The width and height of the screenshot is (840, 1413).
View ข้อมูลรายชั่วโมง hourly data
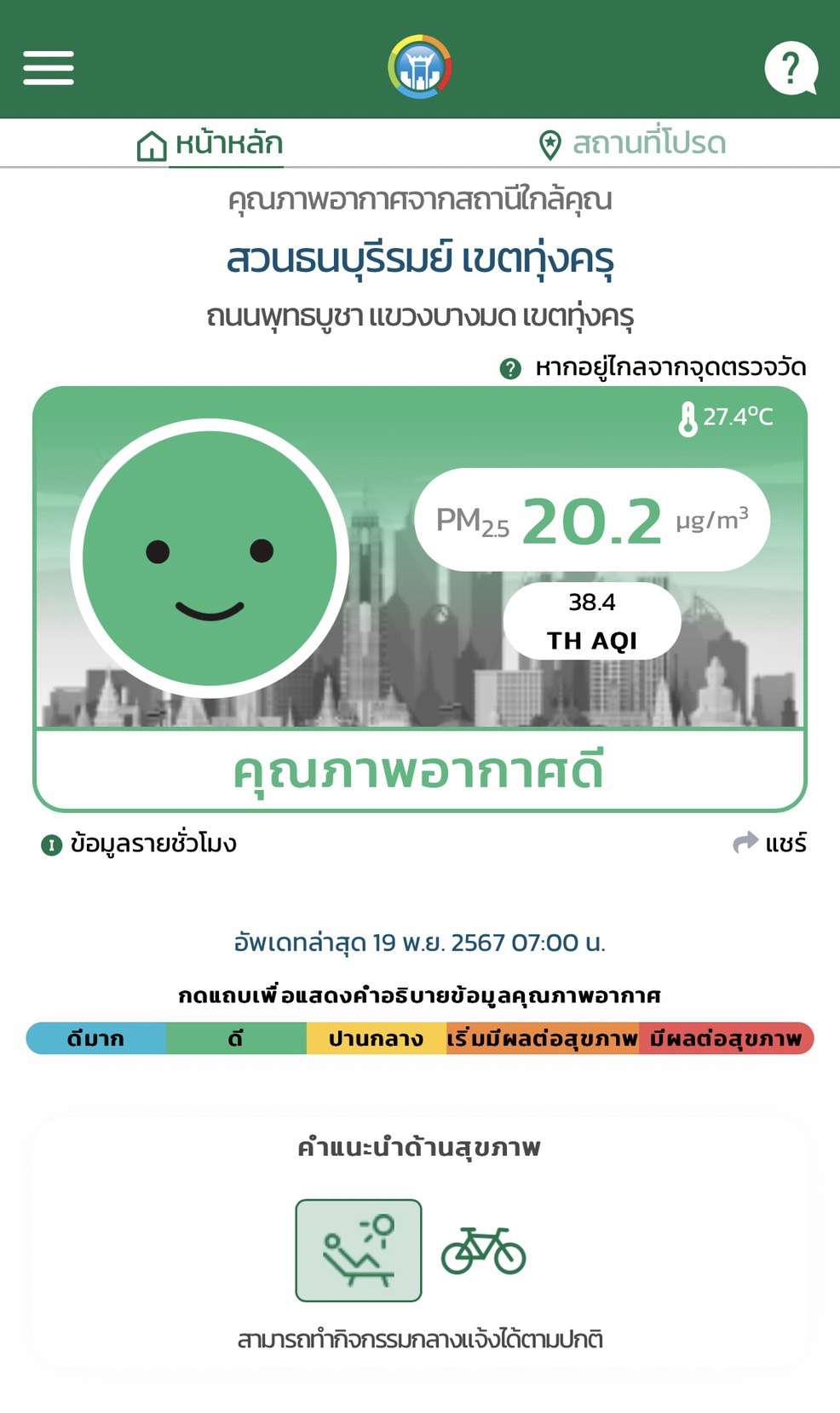click(140, 844)
